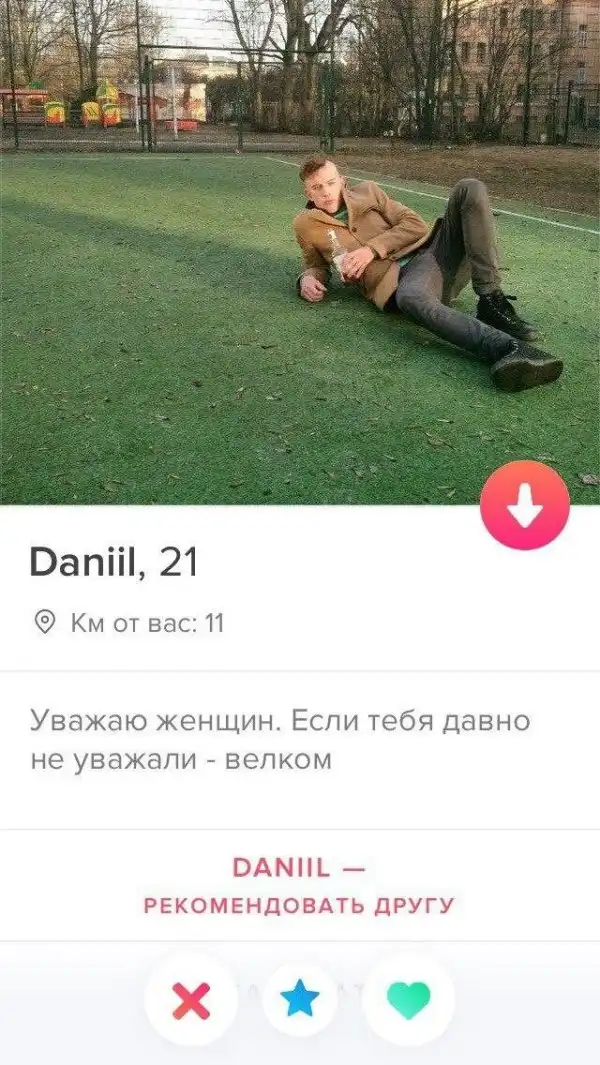Viewport: 600px width, 1065px height.
Task: Send a Super Like with the blue star
Action: click(x=300, y=999)
